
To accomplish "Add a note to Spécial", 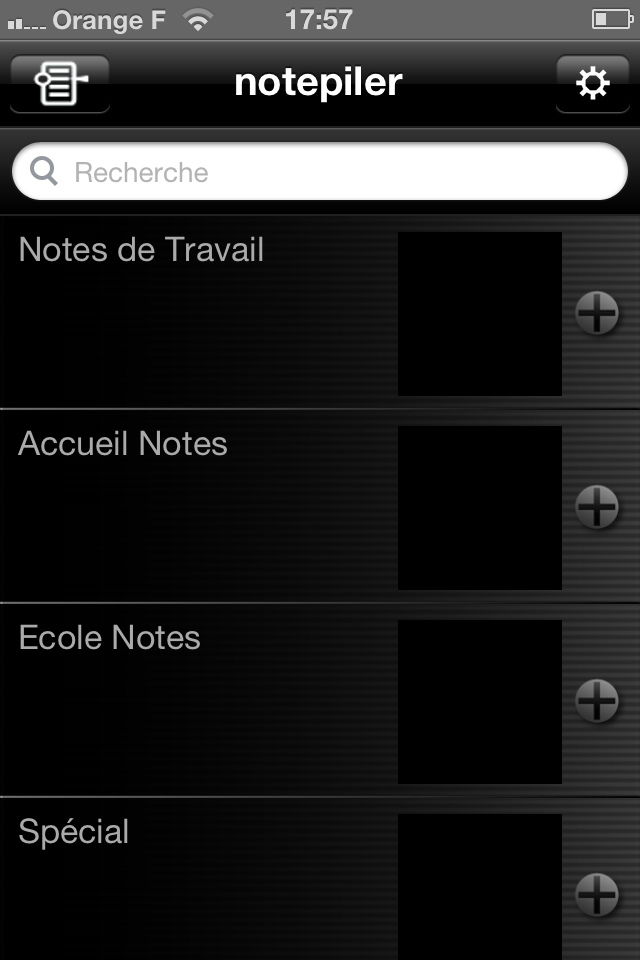I will pyautogui.click(x=597, y=894).
